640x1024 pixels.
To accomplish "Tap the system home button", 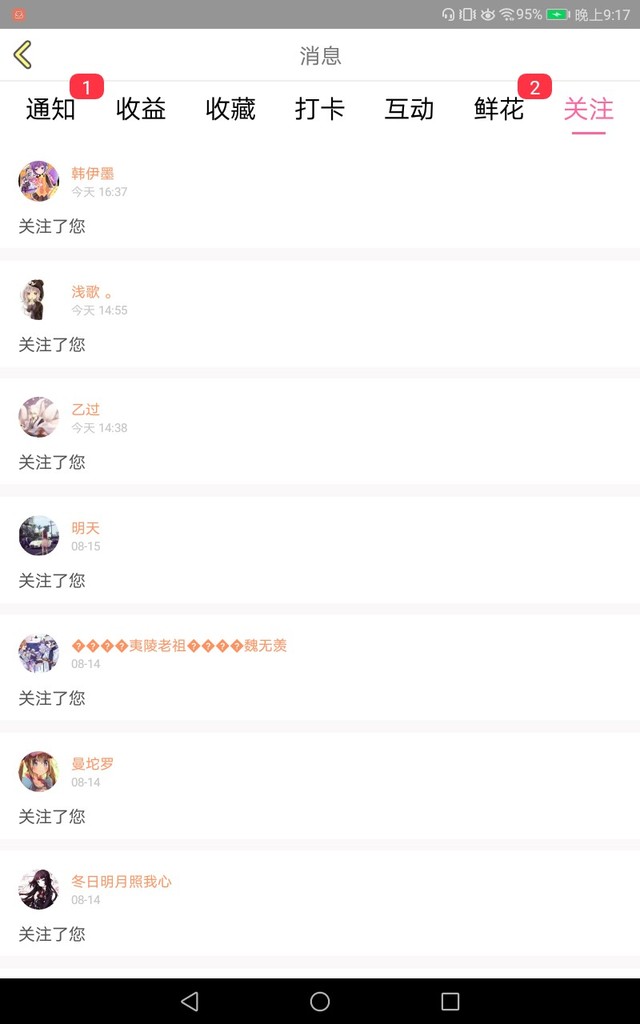I will tap(320, 1001).
